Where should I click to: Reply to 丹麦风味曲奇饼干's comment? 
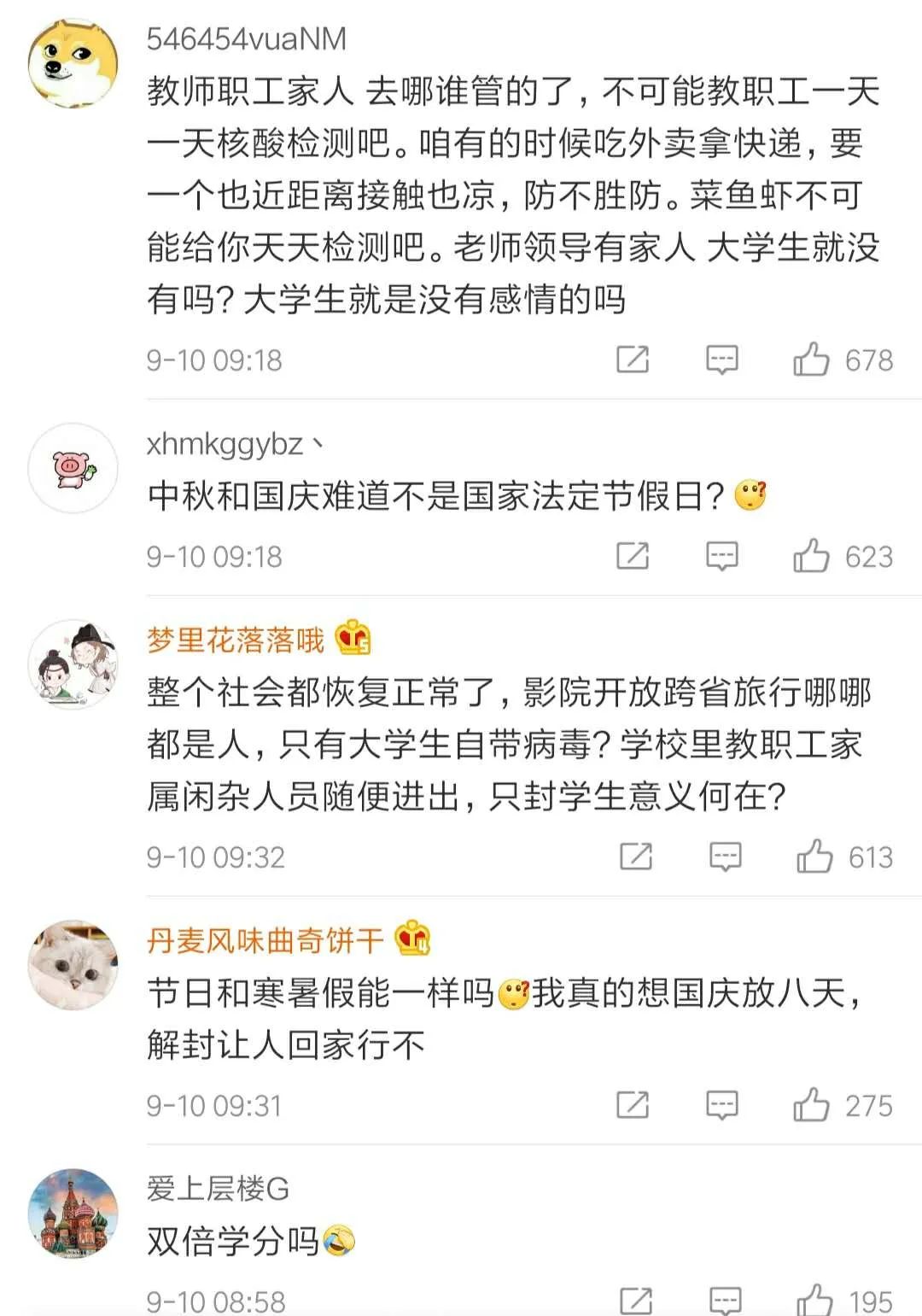click(721, 1105)
